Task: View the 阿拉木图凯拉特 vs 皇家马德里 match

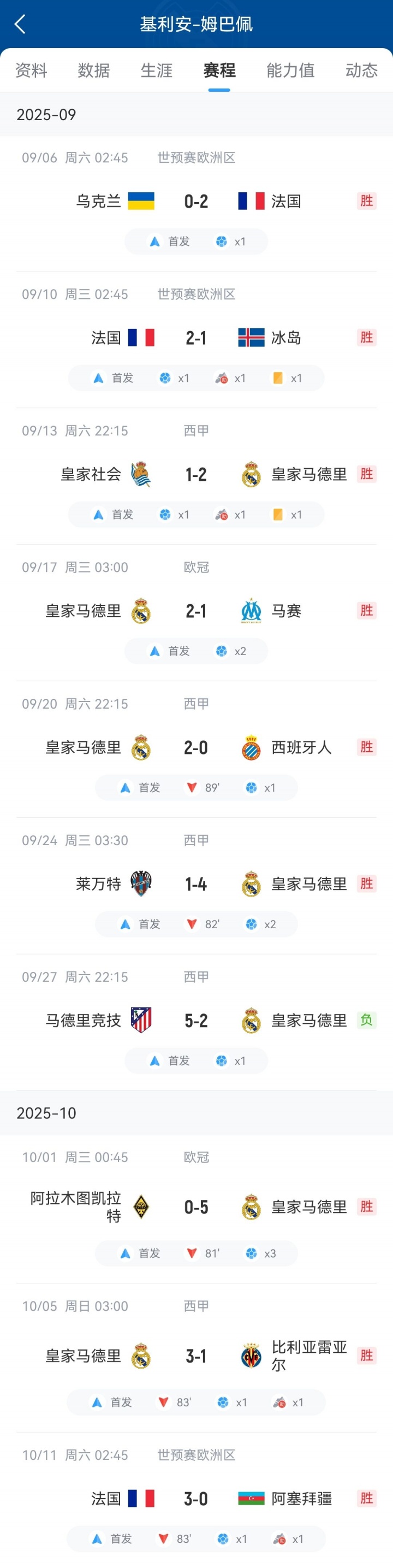Action: [196, 1207]
